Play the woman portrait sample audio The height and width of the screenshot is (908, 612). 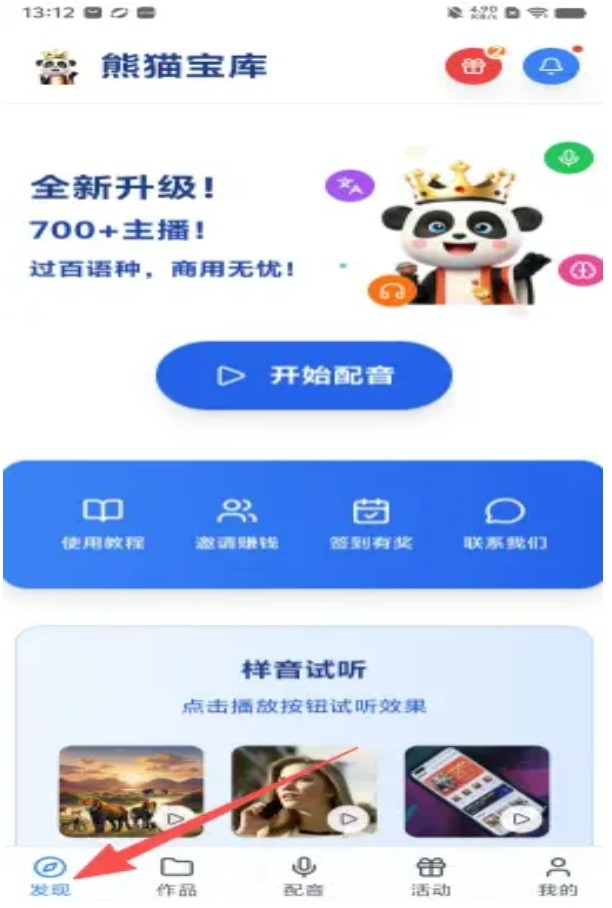pyautogui.click(x=348, y=818)
